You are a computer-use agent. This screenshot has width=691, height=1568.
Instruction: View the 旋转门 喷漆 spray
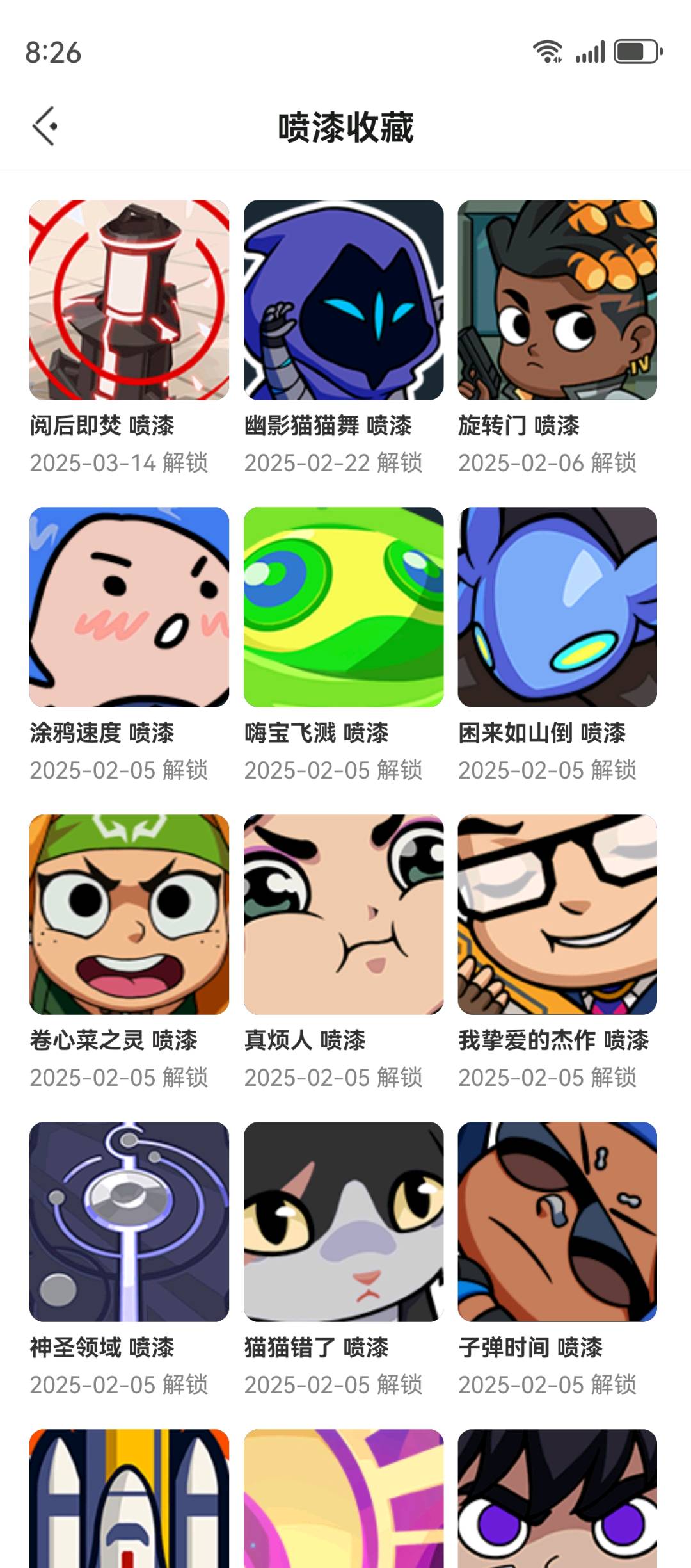pos(557,300)
